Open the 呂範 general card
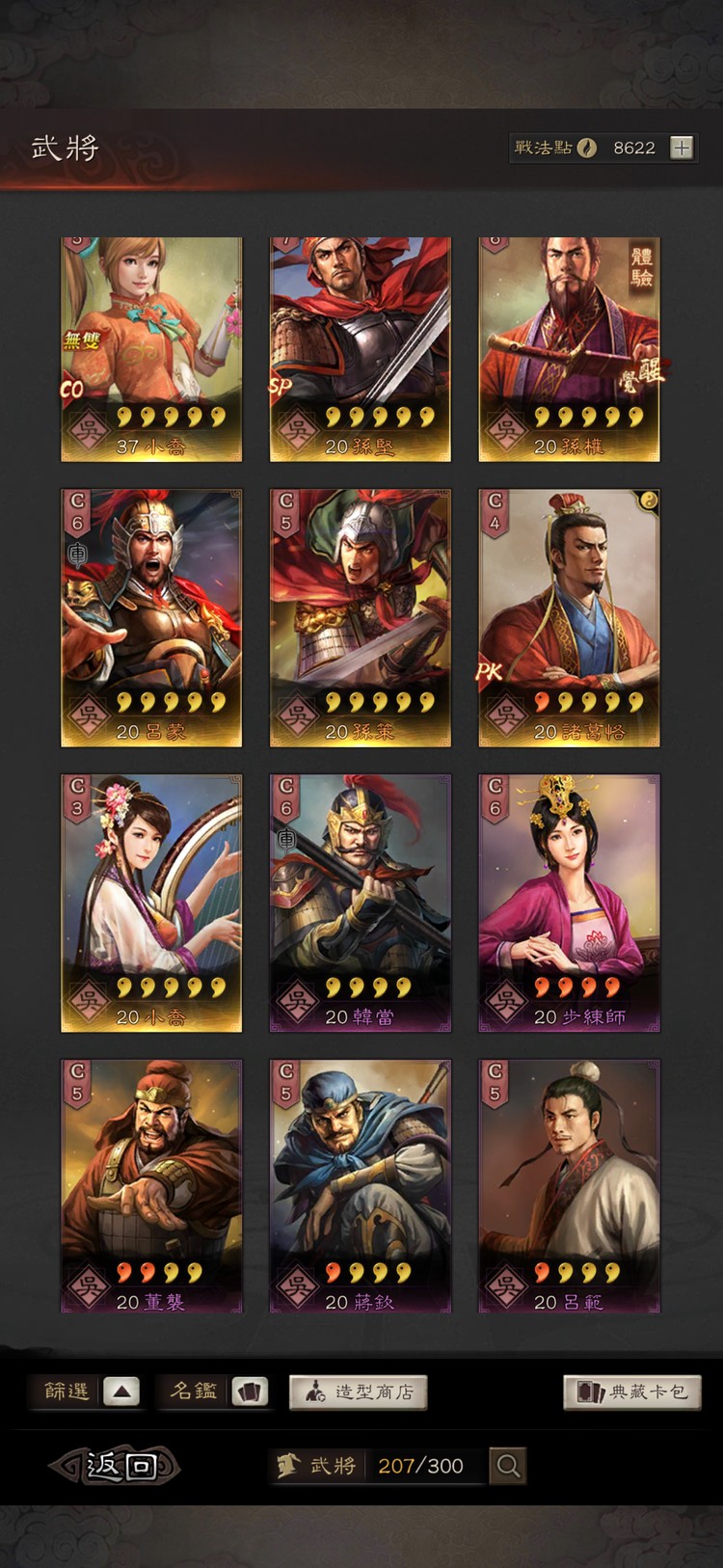The height and width of the screenshot is (1568, 723). point(569,1186)
